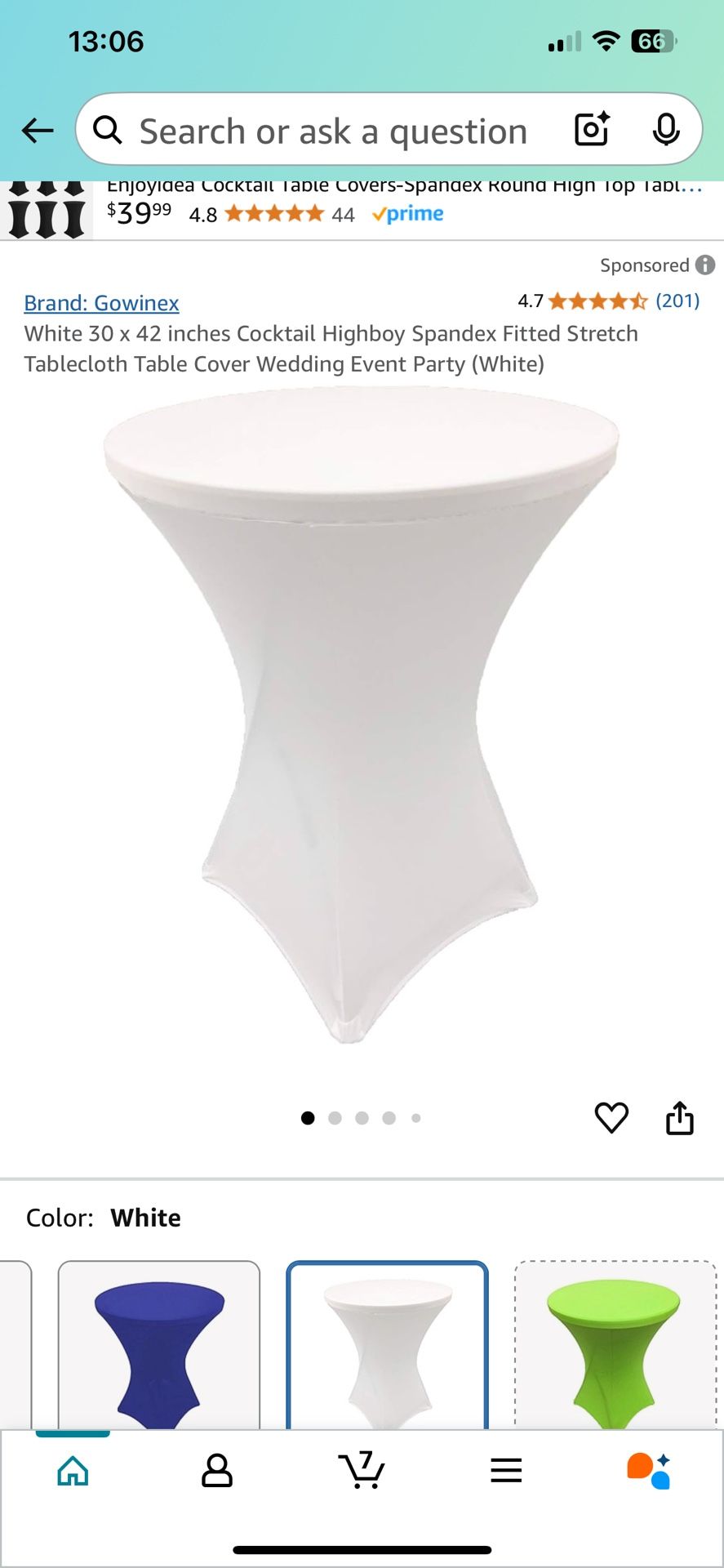The height and width of the screenshot is (1568, 724).
Task: Go back using the back arrow
Action: click(38, 130)
